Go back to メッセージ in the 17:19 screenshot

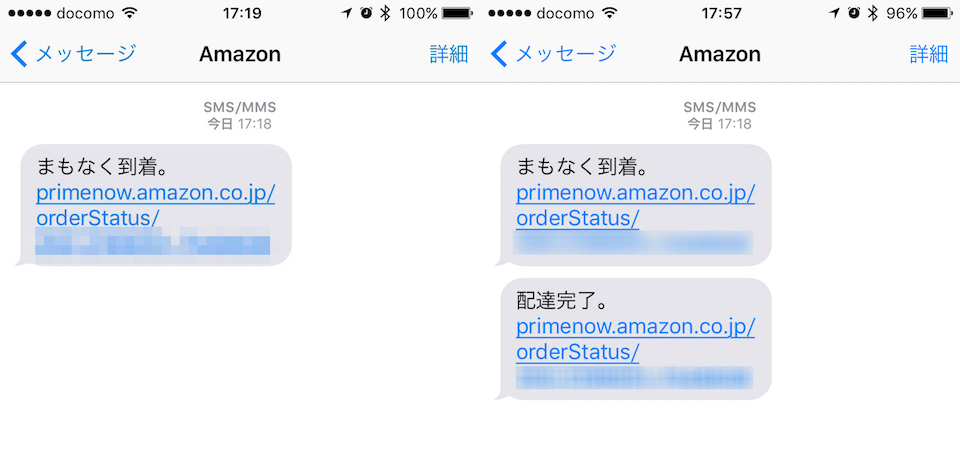(x=73, y=54)
